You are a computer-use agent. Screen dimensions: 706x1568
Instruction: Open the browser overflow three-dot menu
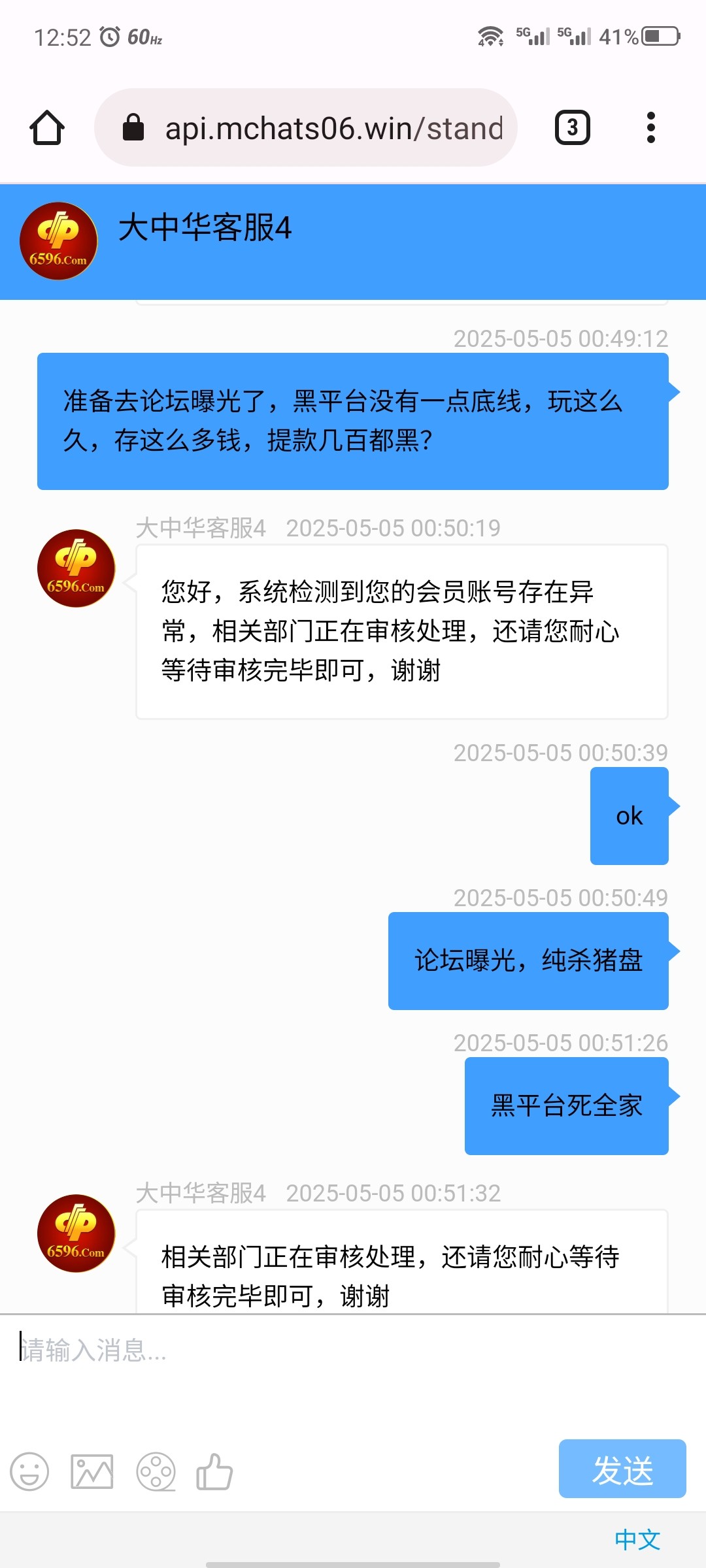pos(650,127)
